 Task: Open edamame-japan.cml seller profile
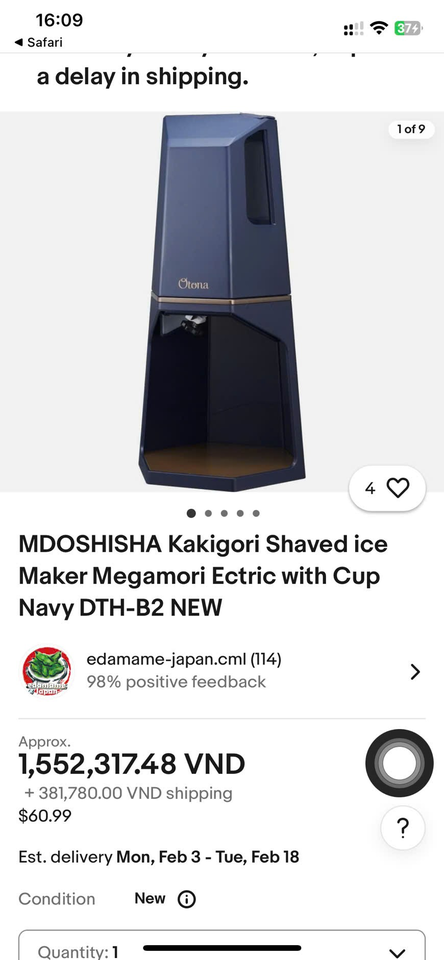[222, 672]
